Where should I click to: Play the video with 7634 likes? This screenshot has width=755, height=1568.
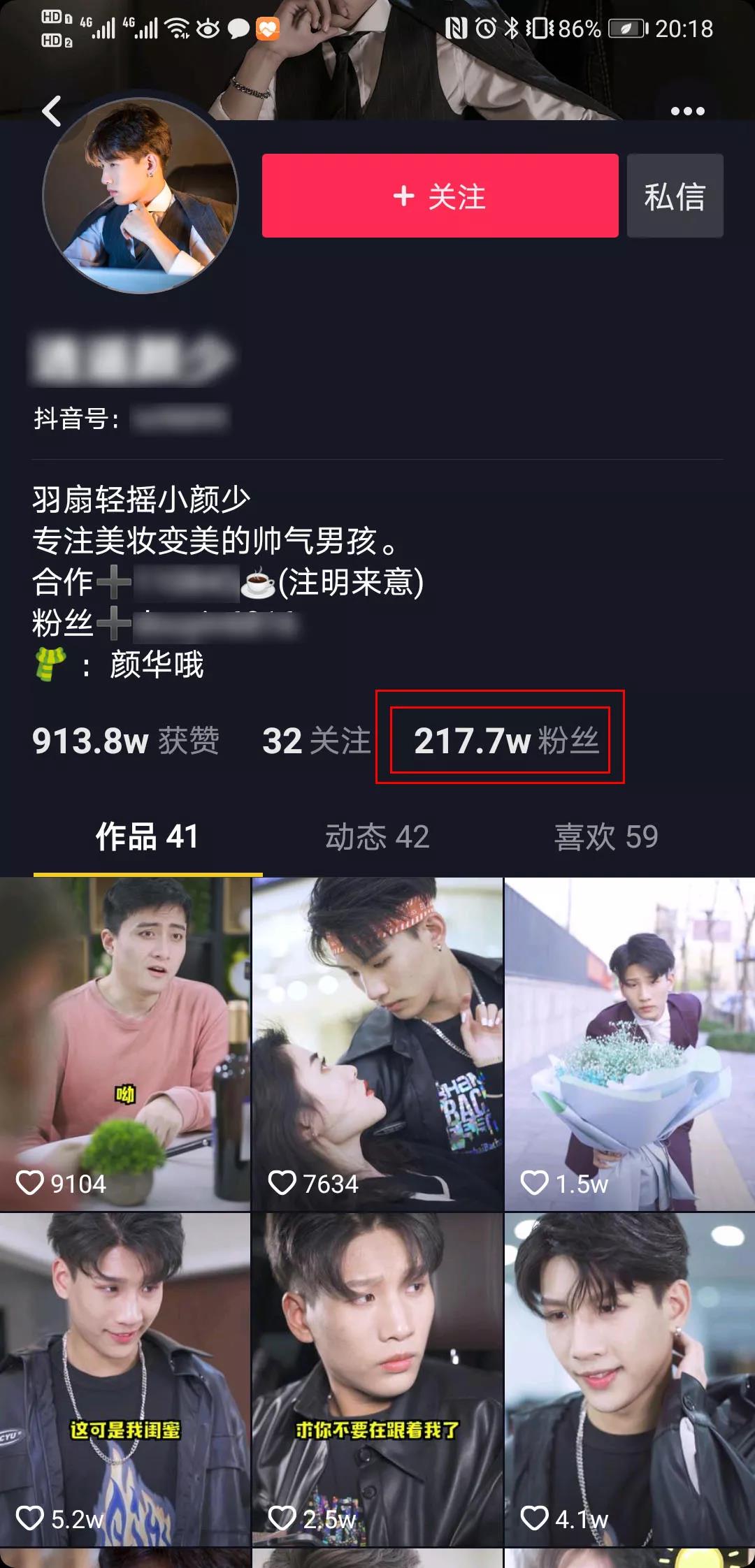[377, 1044]
